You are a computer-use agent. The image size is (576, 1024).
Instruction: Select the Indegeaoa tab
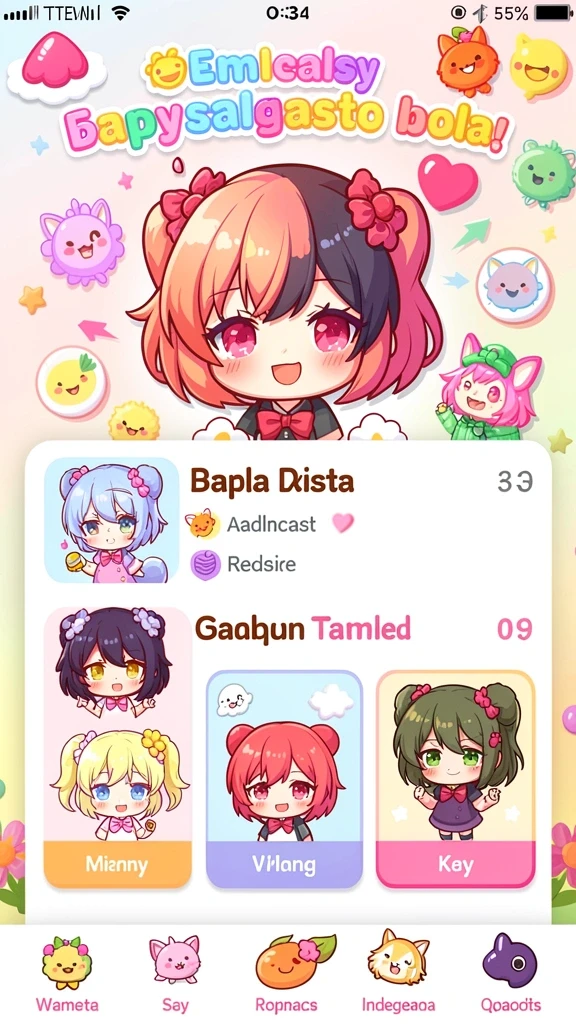click(398, 974)
